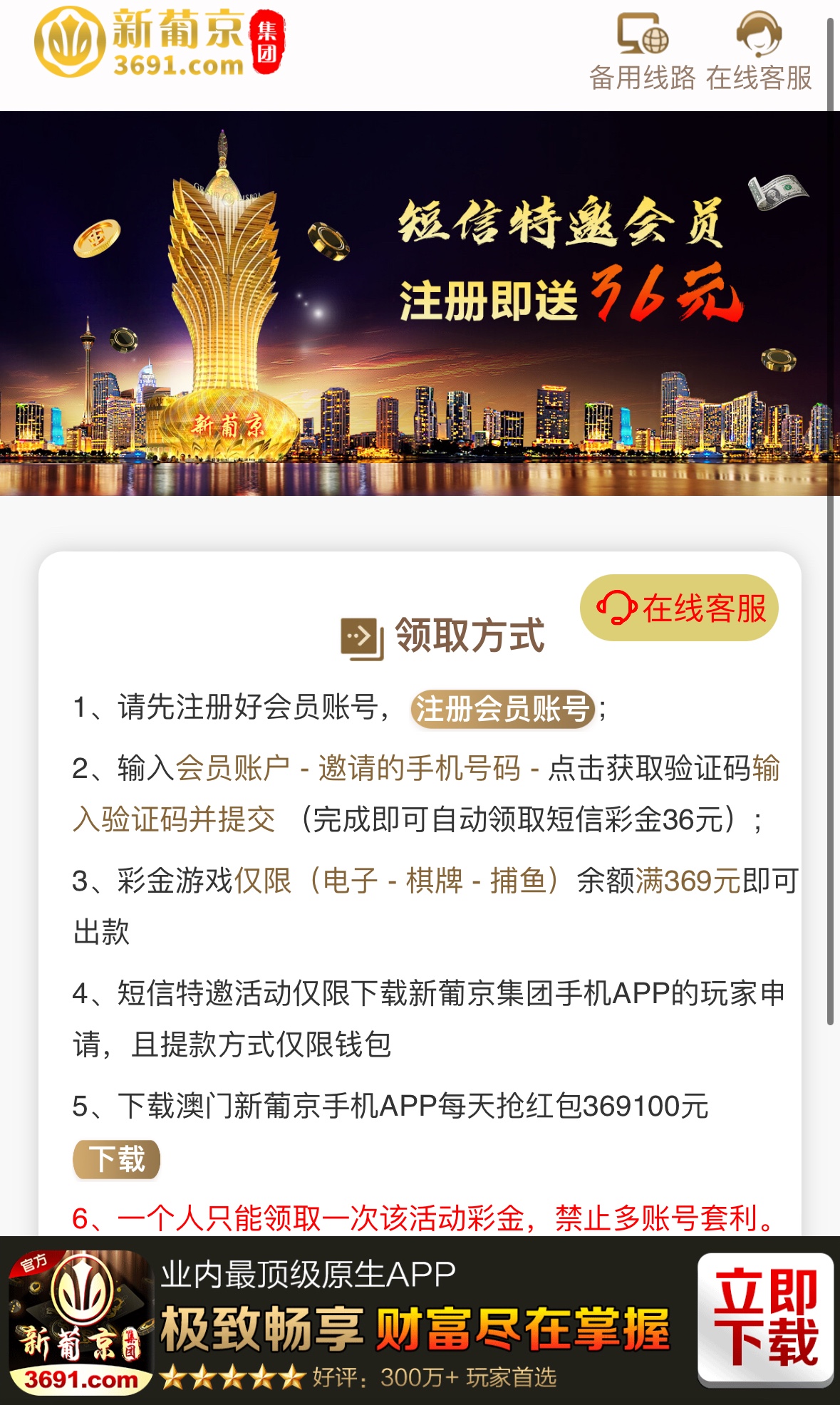Tap 注册会员账号 to register an account
This screenshot has height=1405, width=840.
pos(502,709)
